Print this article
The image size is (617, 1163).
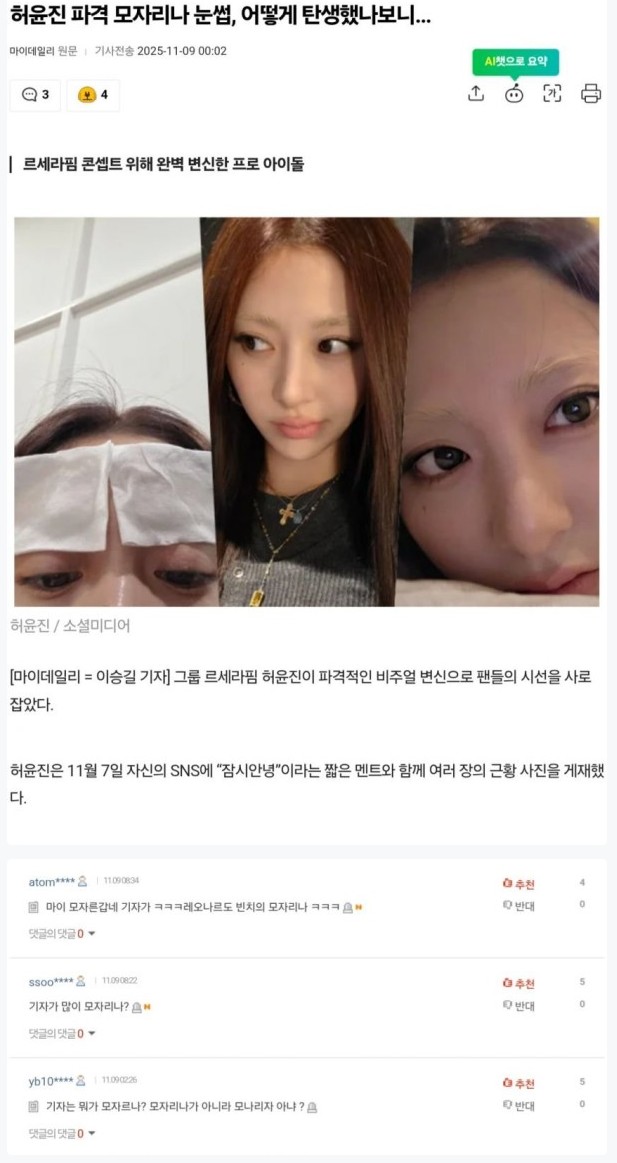tap(591, 93)
